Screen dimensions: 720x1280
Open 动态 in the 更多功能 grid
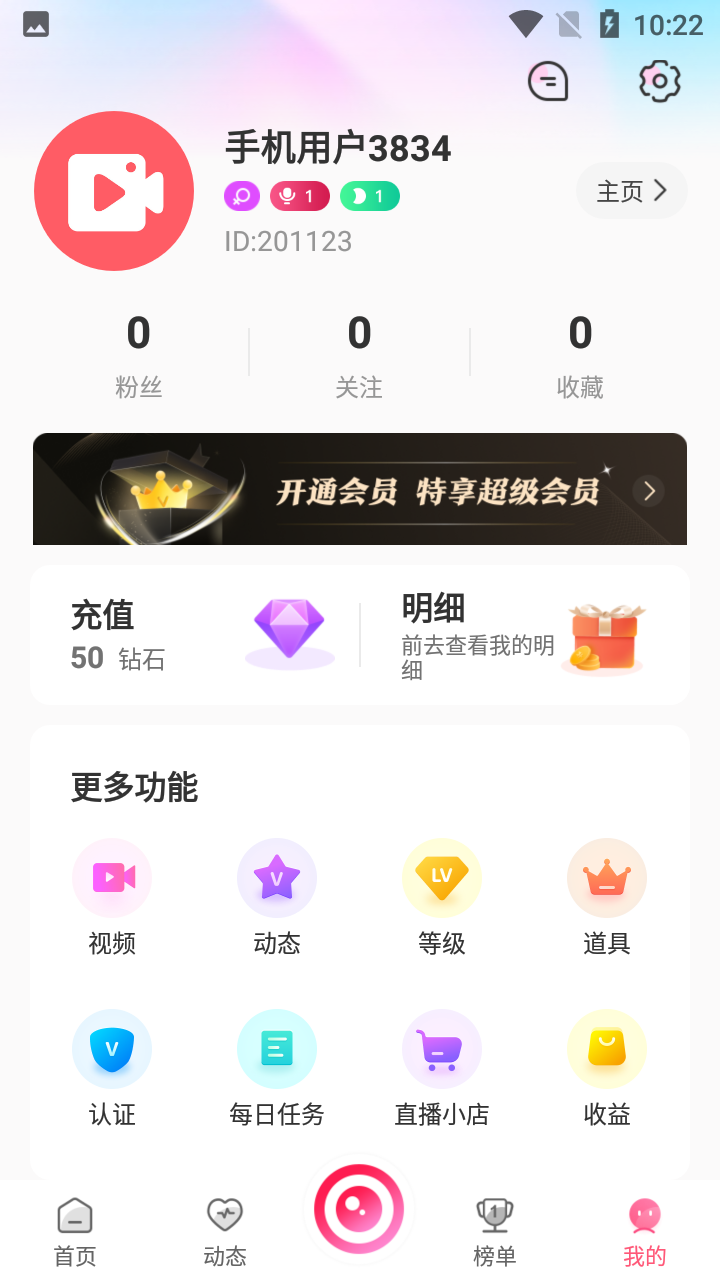(277, 897)
